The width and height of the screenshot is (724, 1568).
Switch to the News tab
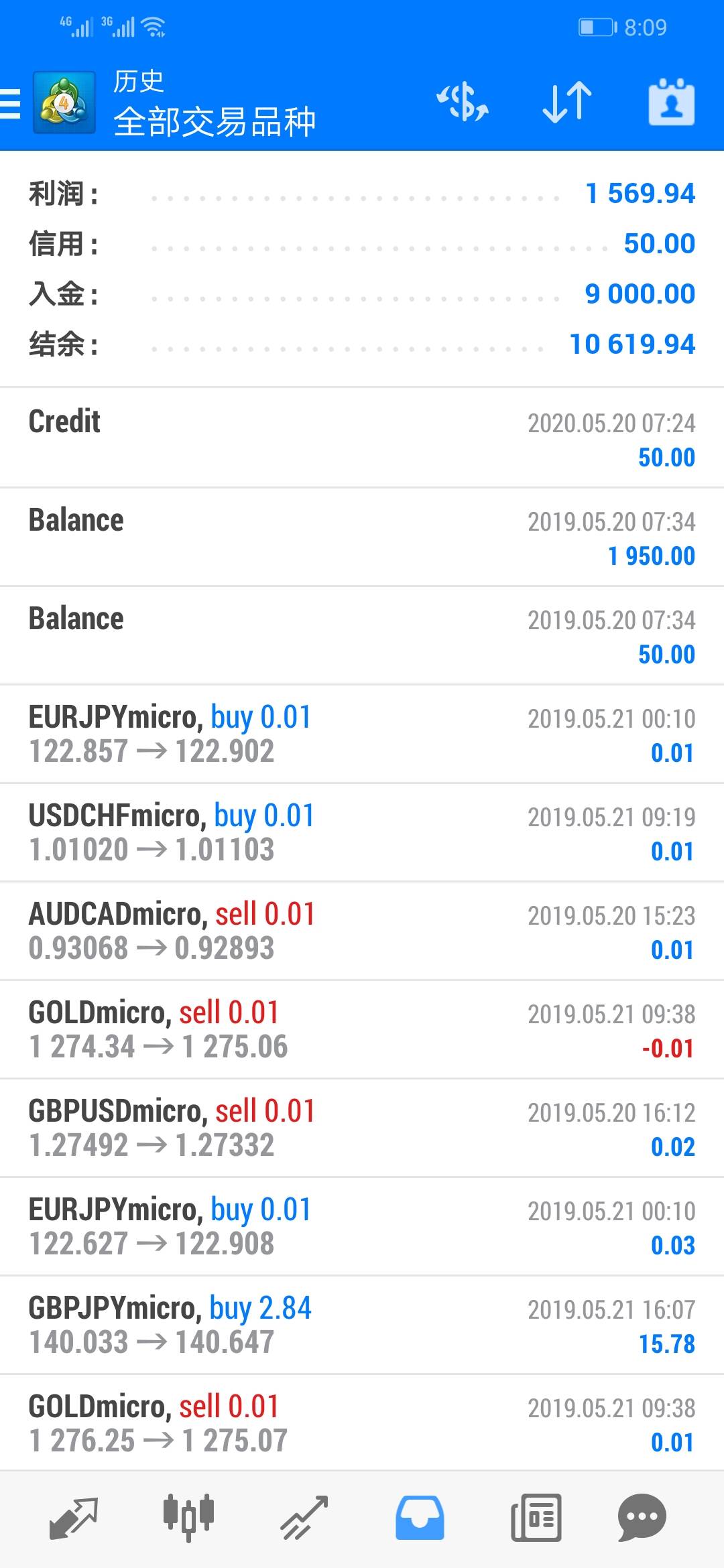536,1518
